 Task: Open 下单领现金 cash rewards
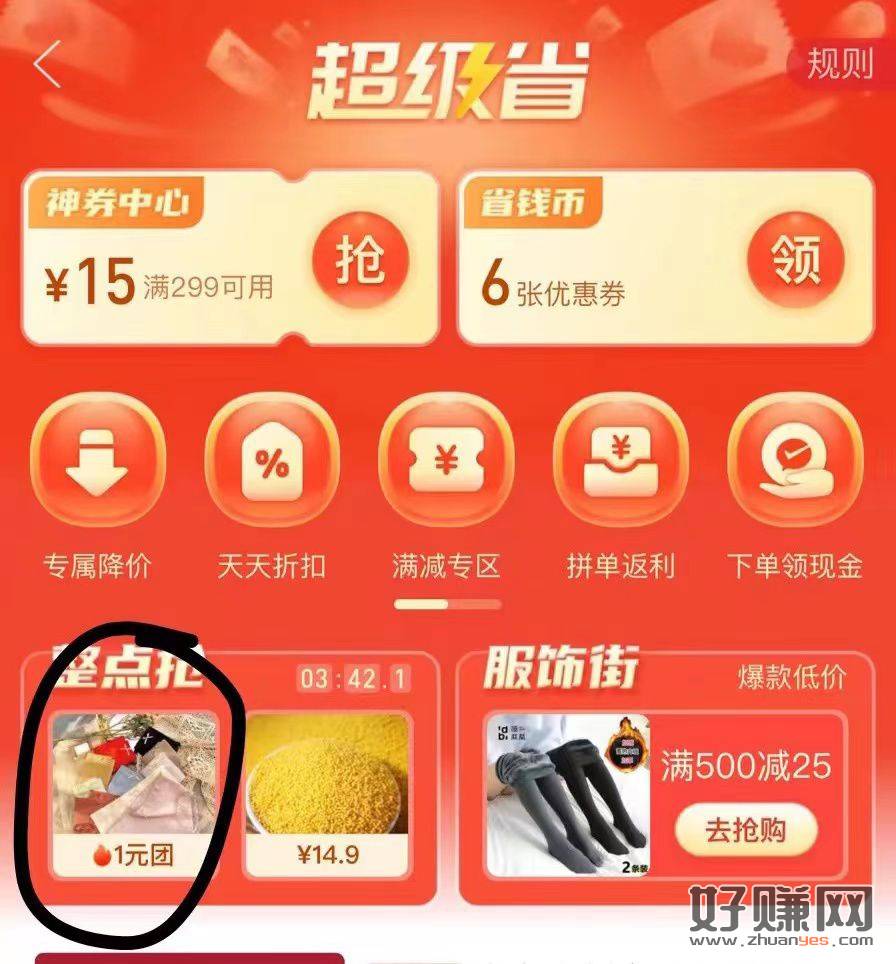pyautogui.click(x=794, y=464)
